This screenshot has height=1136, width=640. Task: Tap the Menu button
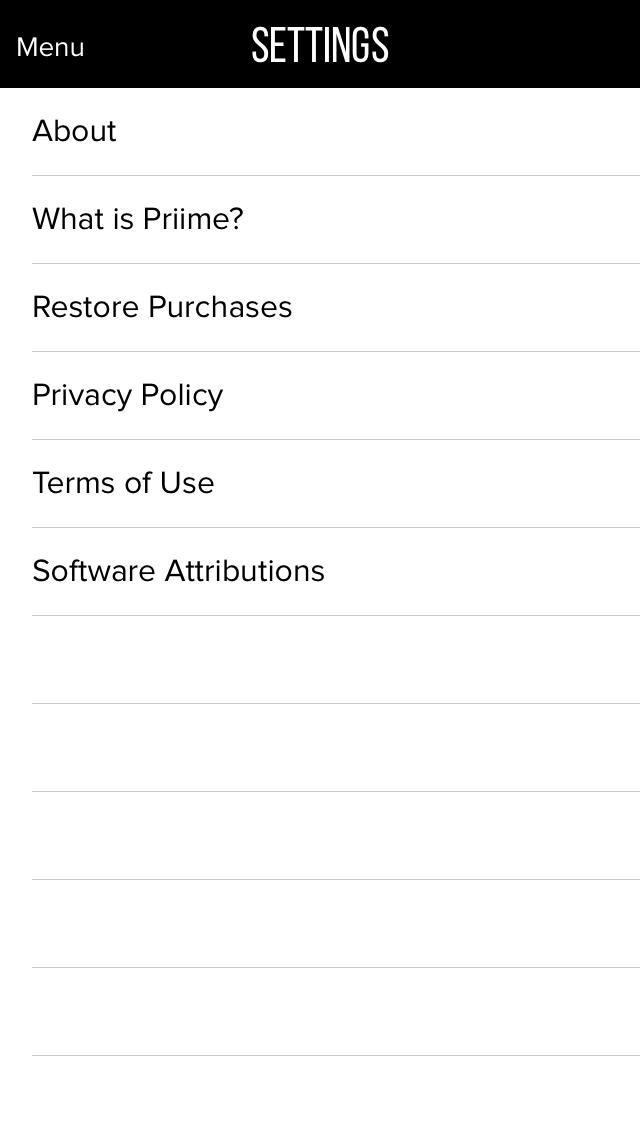tap(50, 47)
